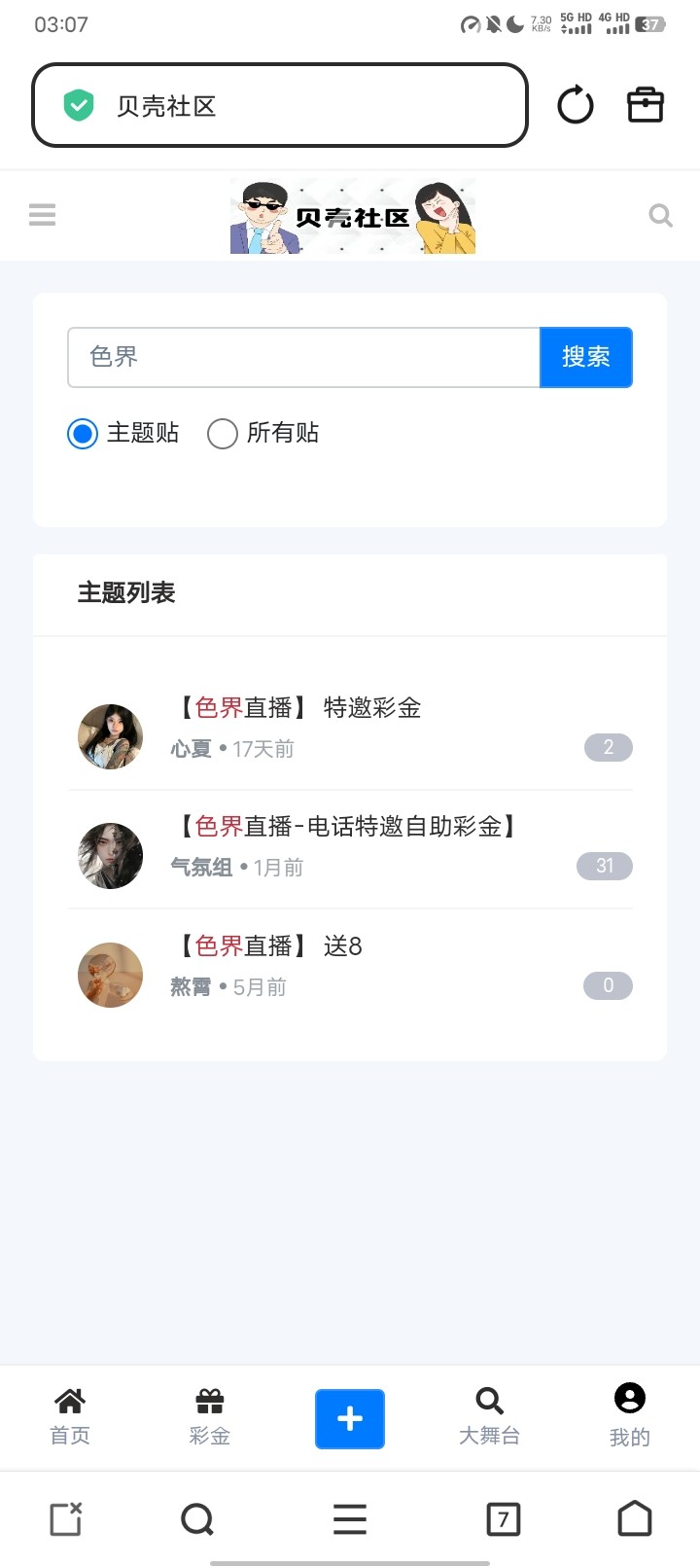Tap the magnifier icon in the site header
Image resolution: width=700 pixels, height=1568 pixels.
660,215
